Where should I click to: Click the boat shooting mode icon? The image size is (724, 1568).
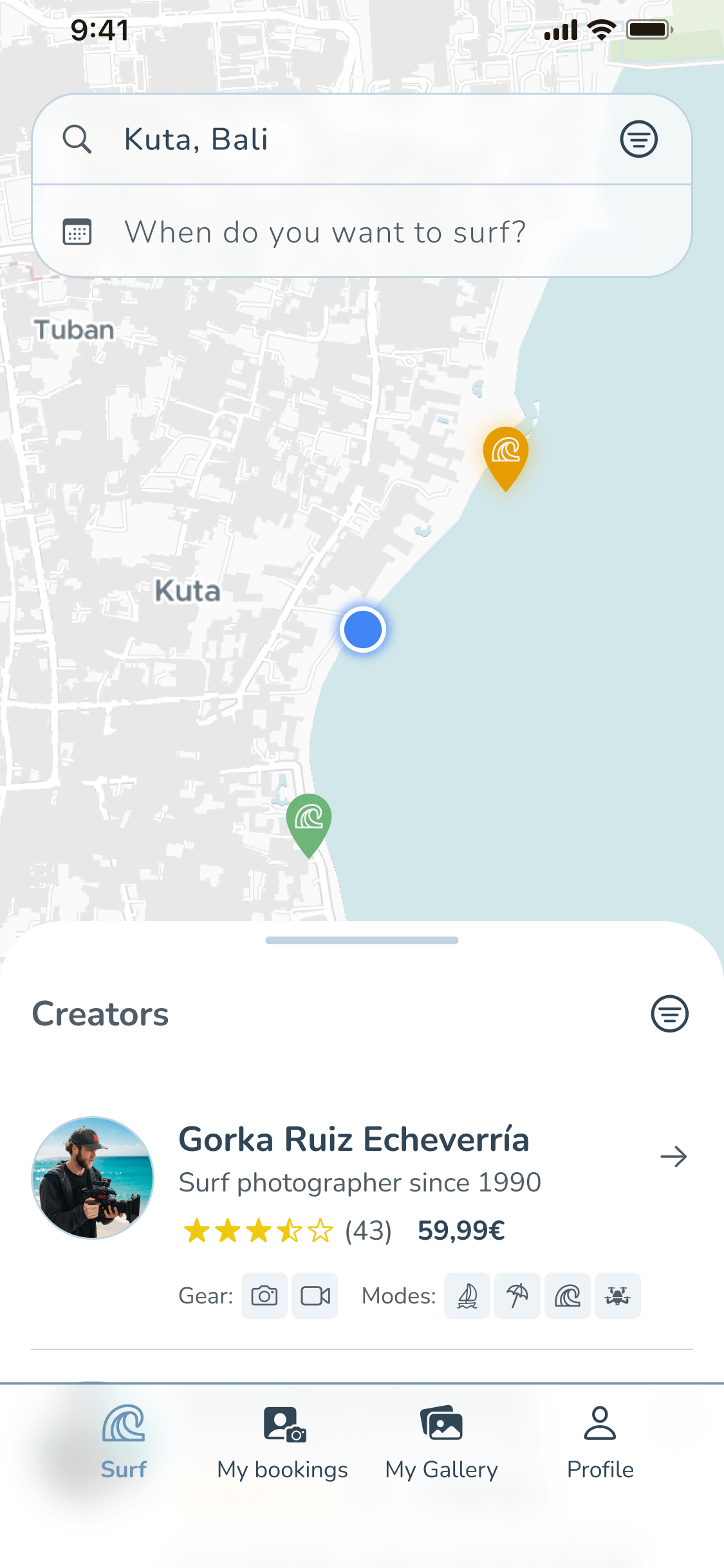point(467,1296)
